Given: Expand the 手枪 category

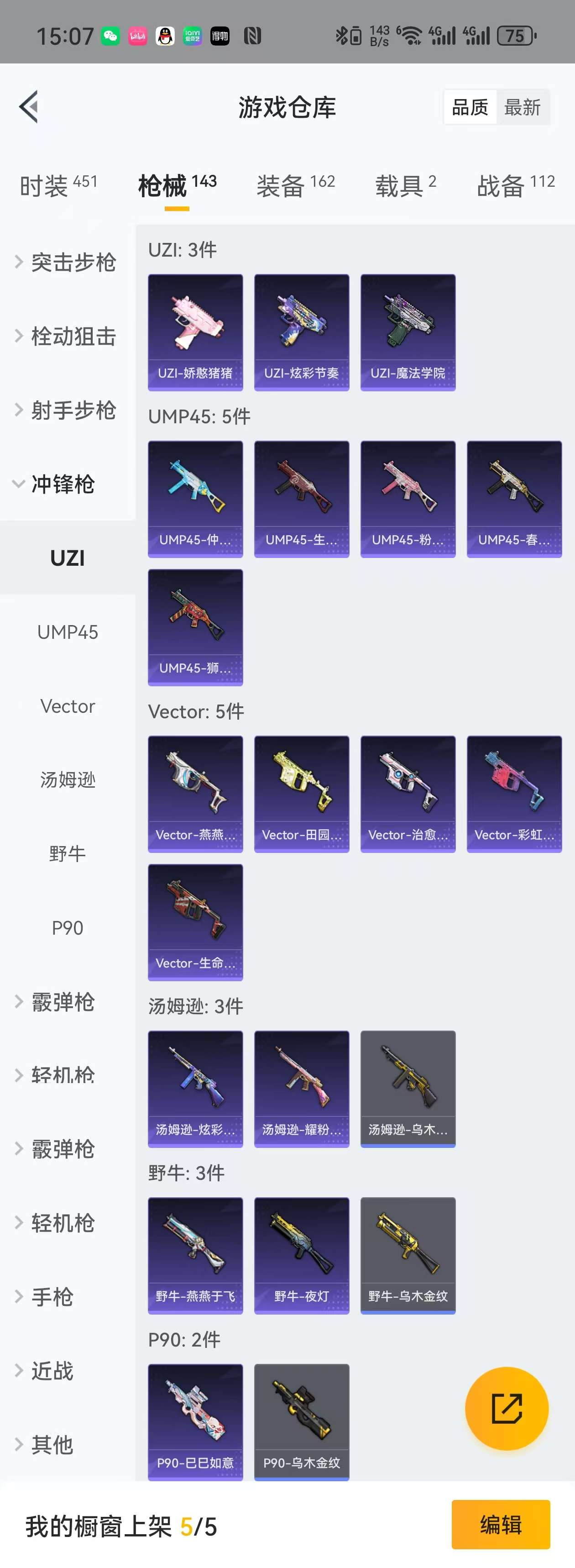Looking at the screenshot, I should 52,1297.
